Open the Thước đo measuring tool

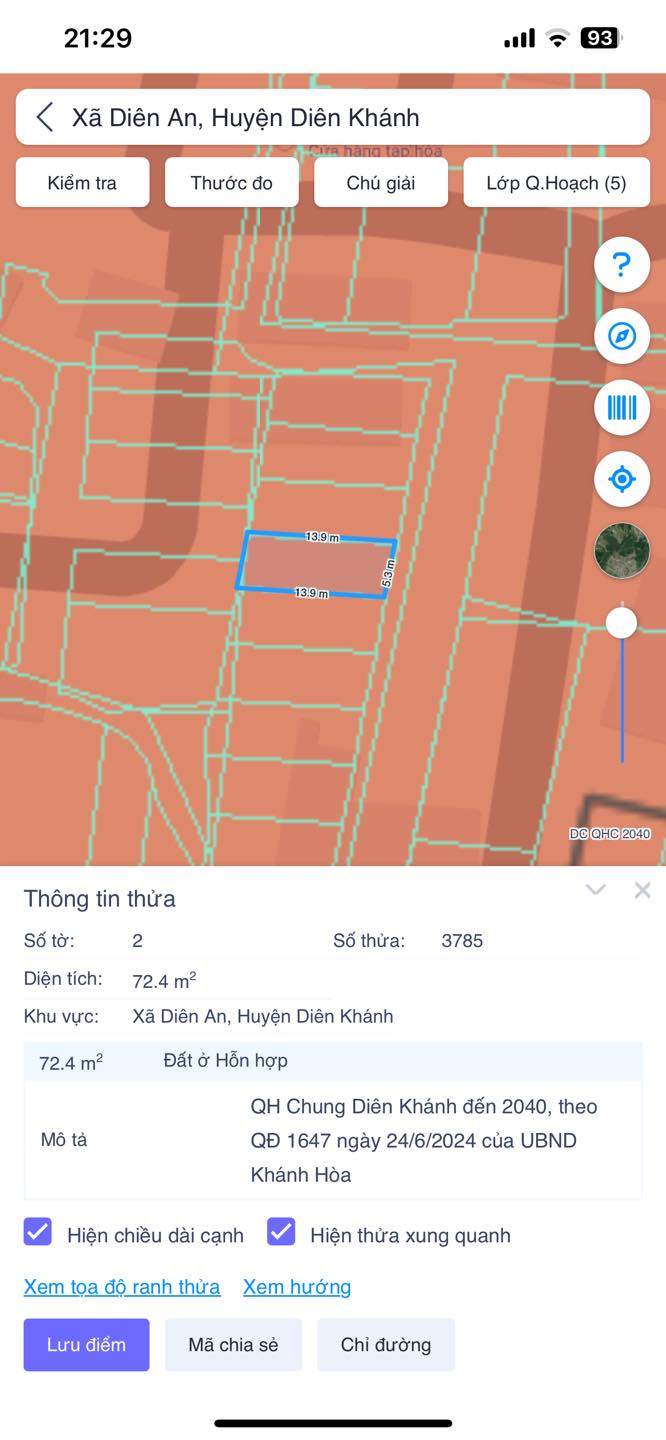click(x=232, y=183)
